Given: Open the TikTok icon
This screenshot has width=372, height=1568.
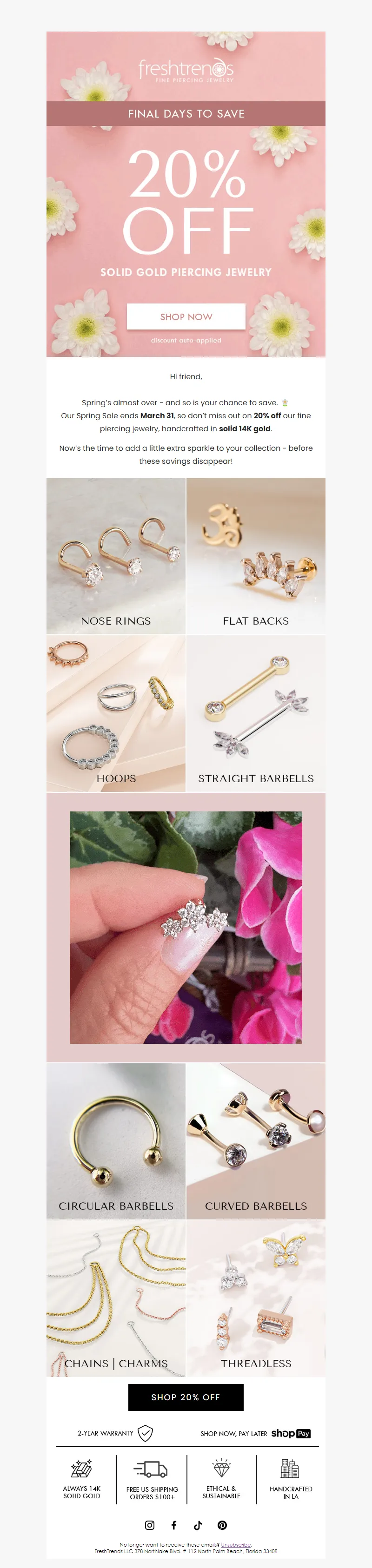Looking at the screenshot, I should [198, 1525].
